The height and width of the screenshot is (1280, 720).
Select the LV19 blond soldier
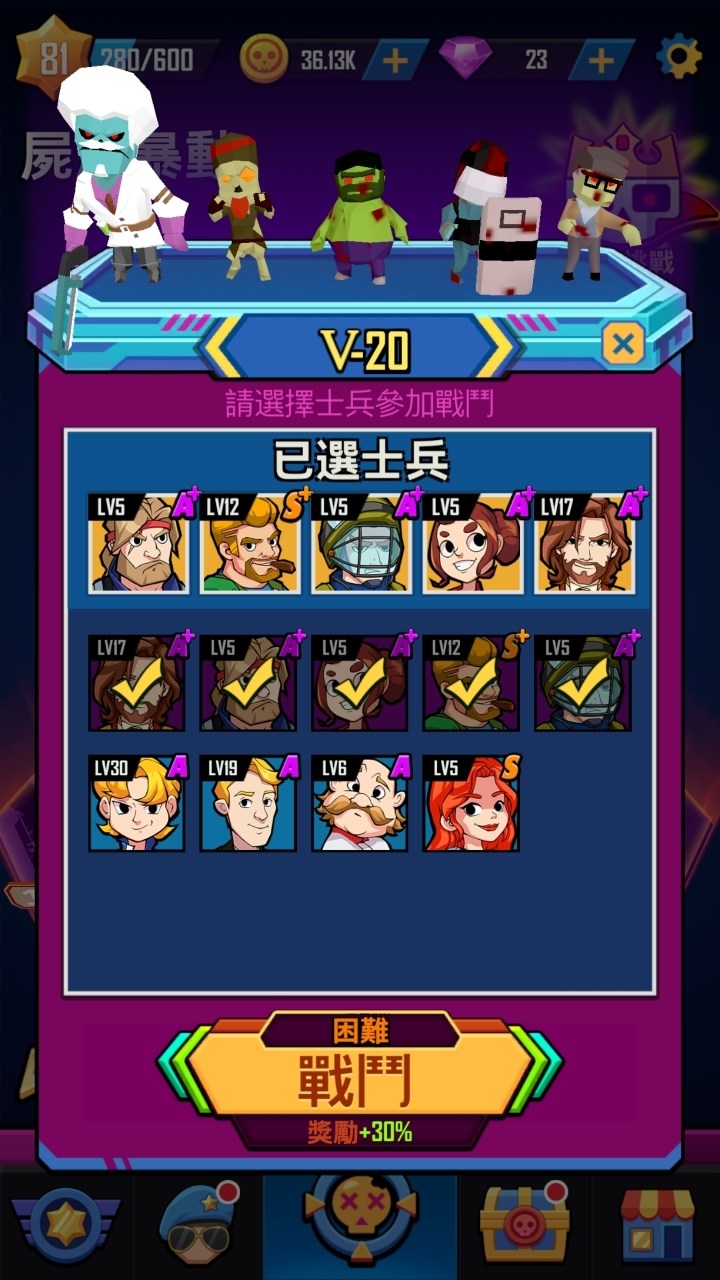(x=248, y=805)
